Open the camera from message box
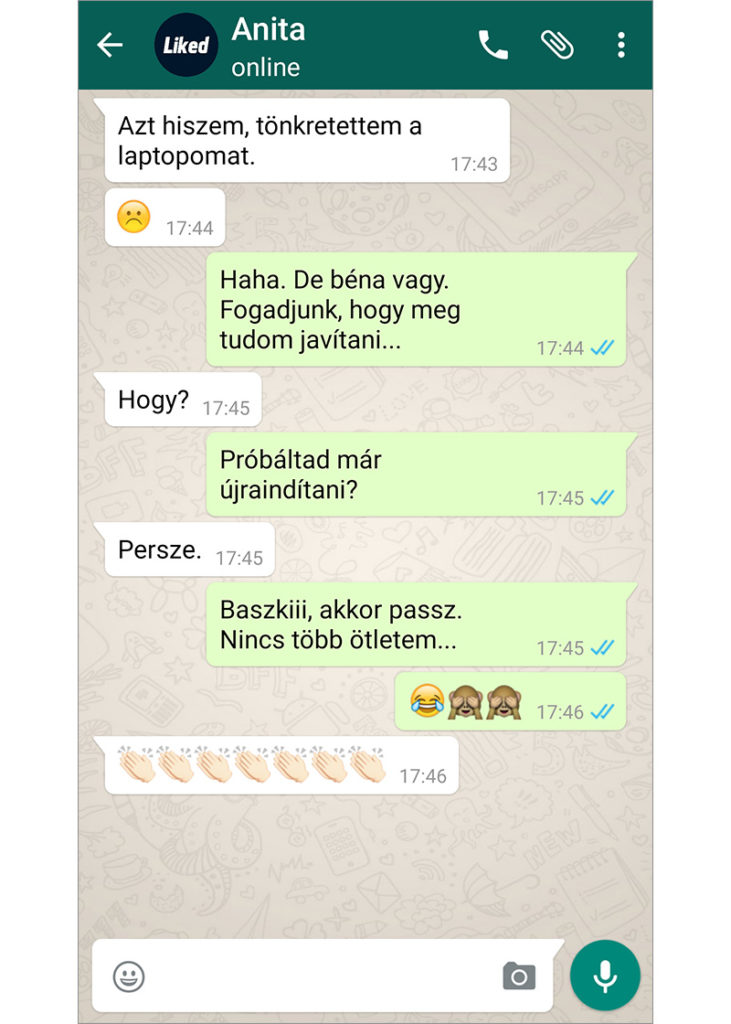731x1024 pixels. 518,976
